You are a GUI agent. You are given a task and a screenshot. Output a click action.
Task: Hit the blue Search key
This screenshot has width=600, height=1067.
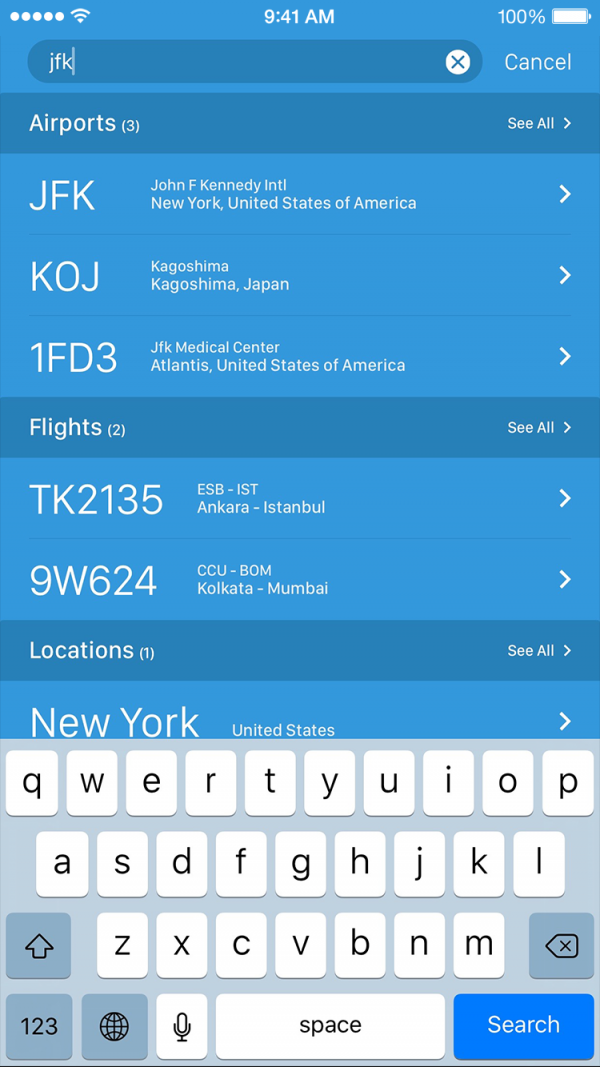523,1025
